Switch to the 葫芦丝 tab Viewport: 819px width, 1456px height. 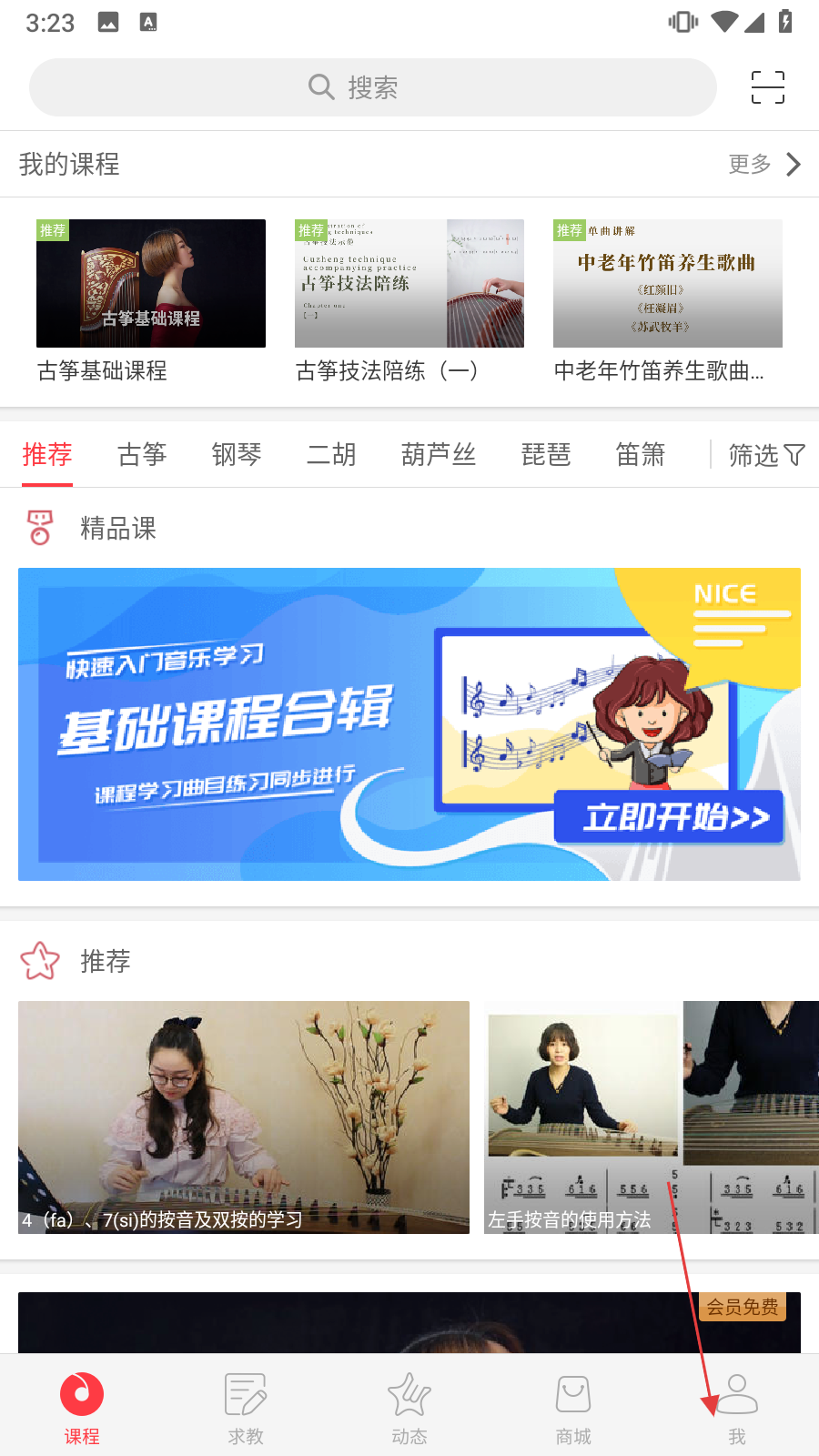pyautogui.click(x=439, y=454)
